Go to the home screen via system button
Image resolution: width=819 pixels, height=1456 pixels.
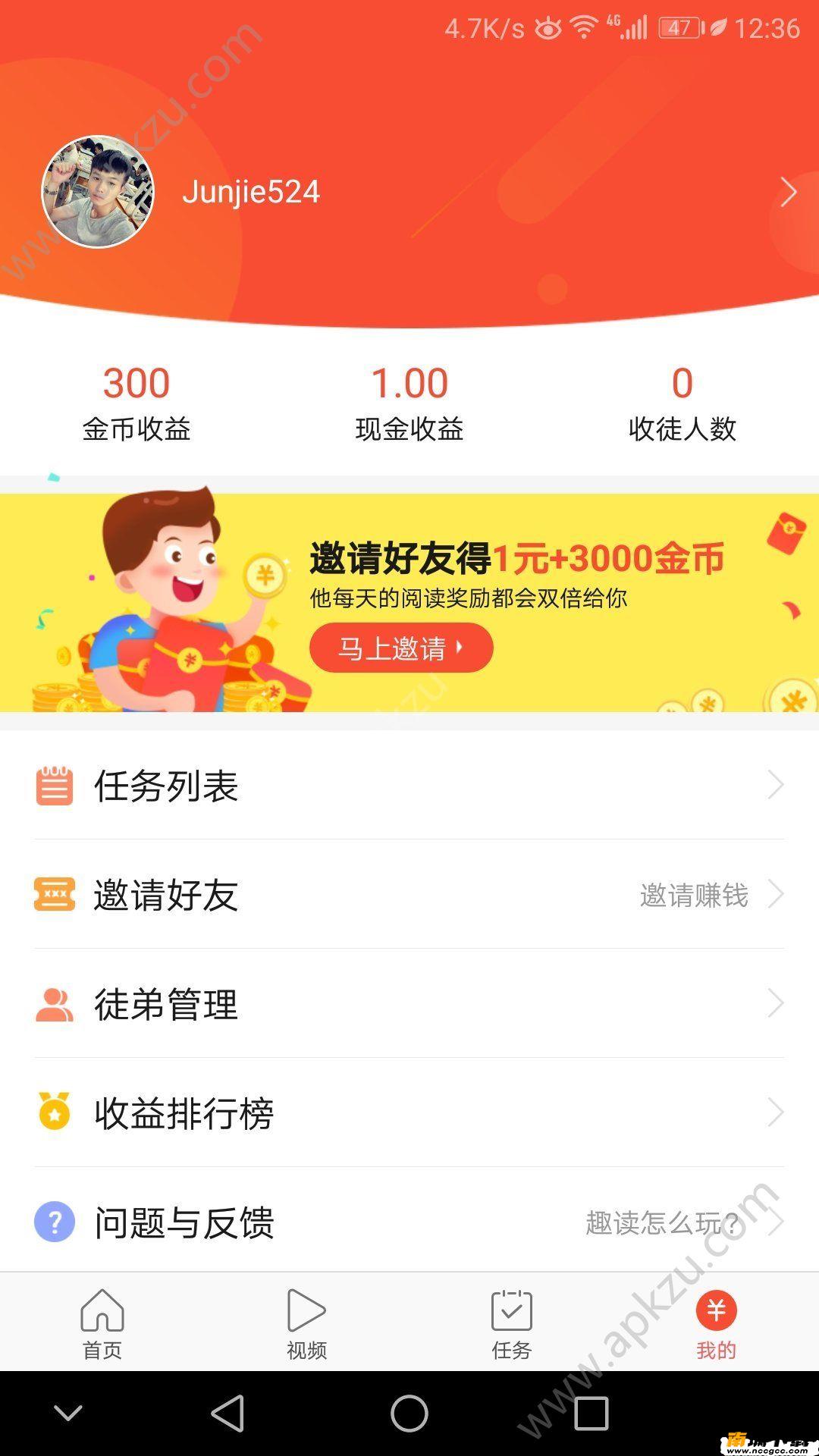[409, 1414]
